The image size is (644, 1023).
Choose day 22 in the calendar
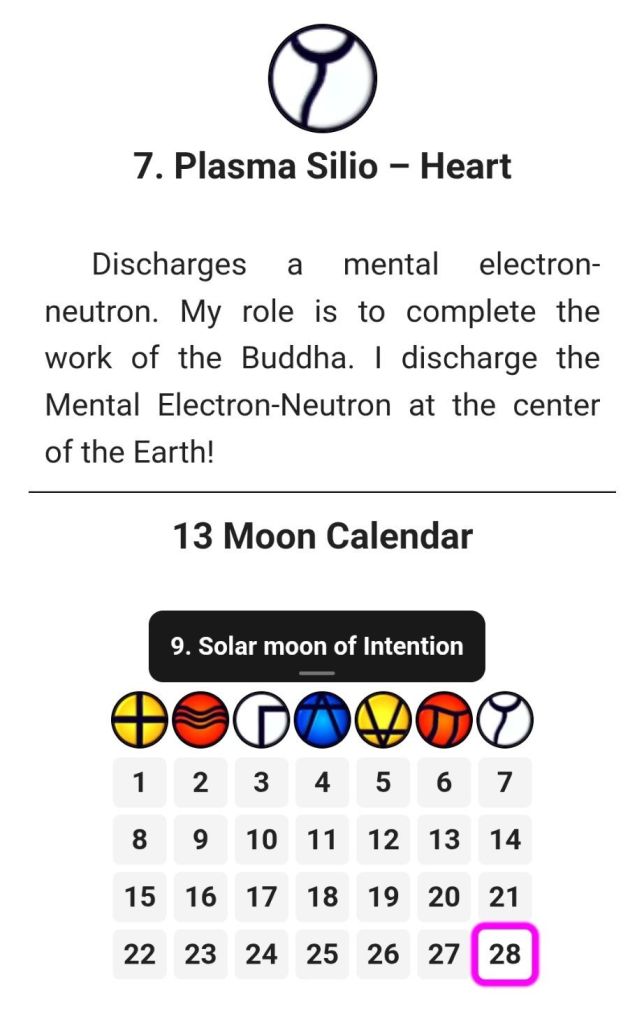tap(139, 954)
